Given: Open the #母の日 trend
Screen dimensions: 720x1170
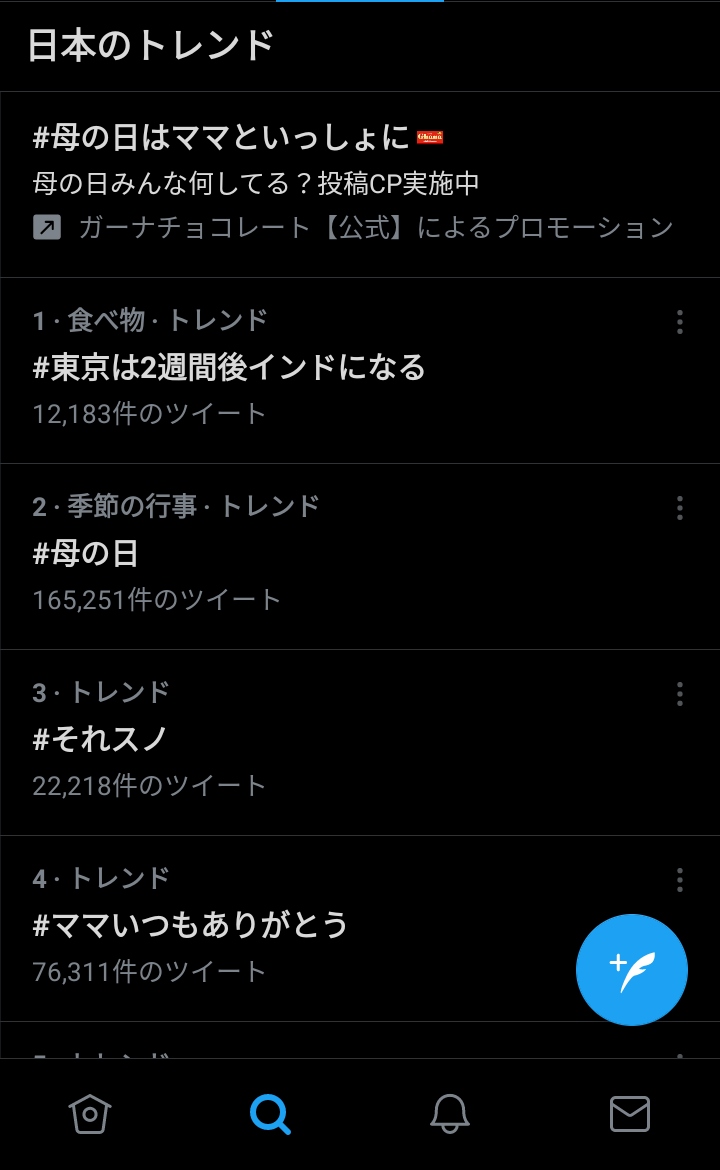Looking at the screenshot, I should click(x=360, y=557).
